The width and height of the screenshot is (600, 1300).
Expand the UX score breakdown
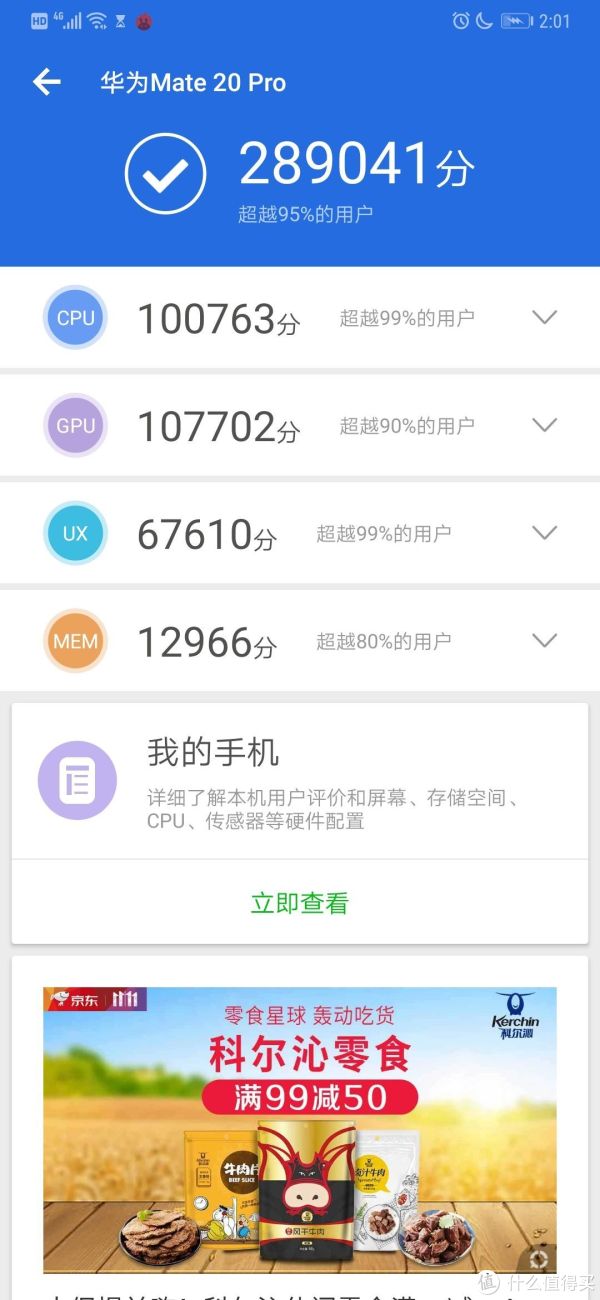(544, 533)
